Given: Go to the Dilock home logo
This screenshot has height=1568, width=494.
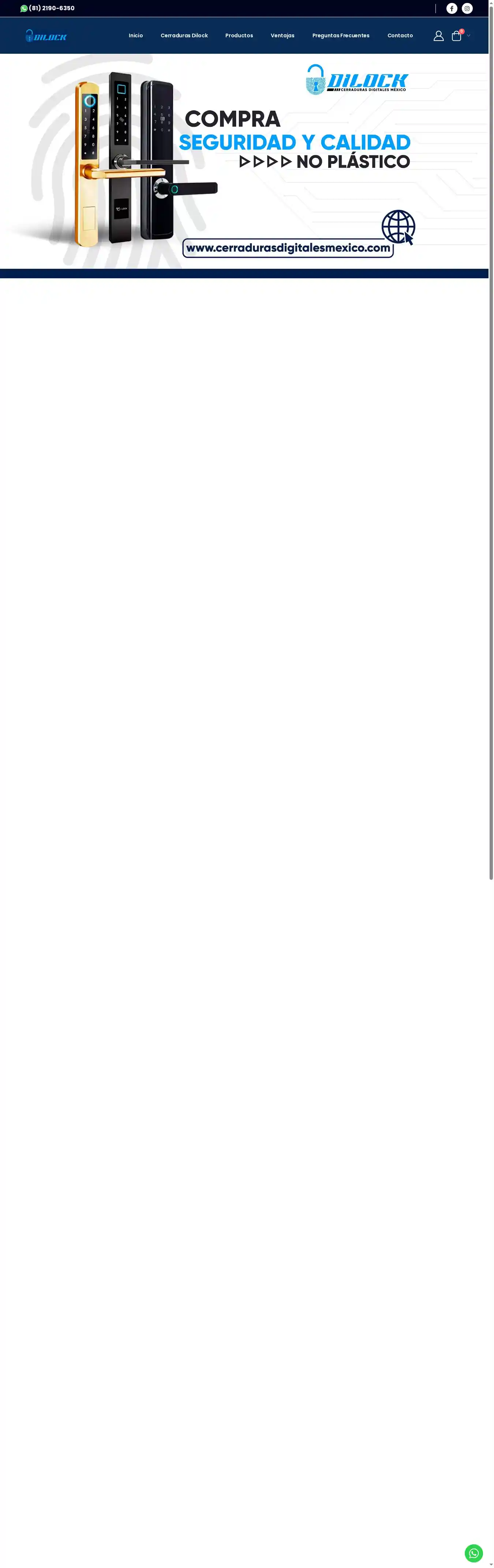Looking at the screenshot, I should [46, 36].
